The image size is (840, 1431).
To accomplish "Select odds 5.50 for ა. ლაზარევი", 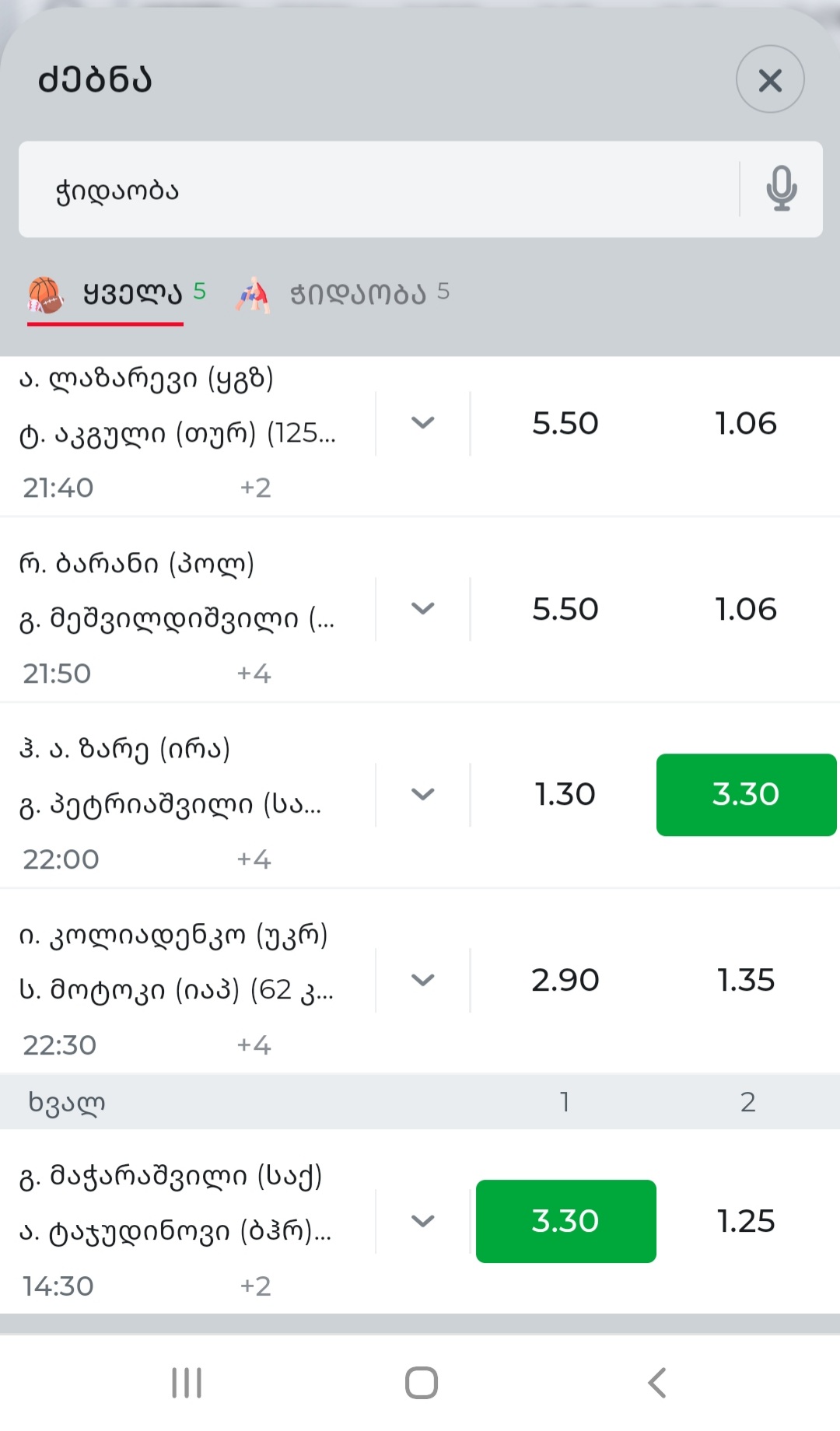I will [565, 423].
